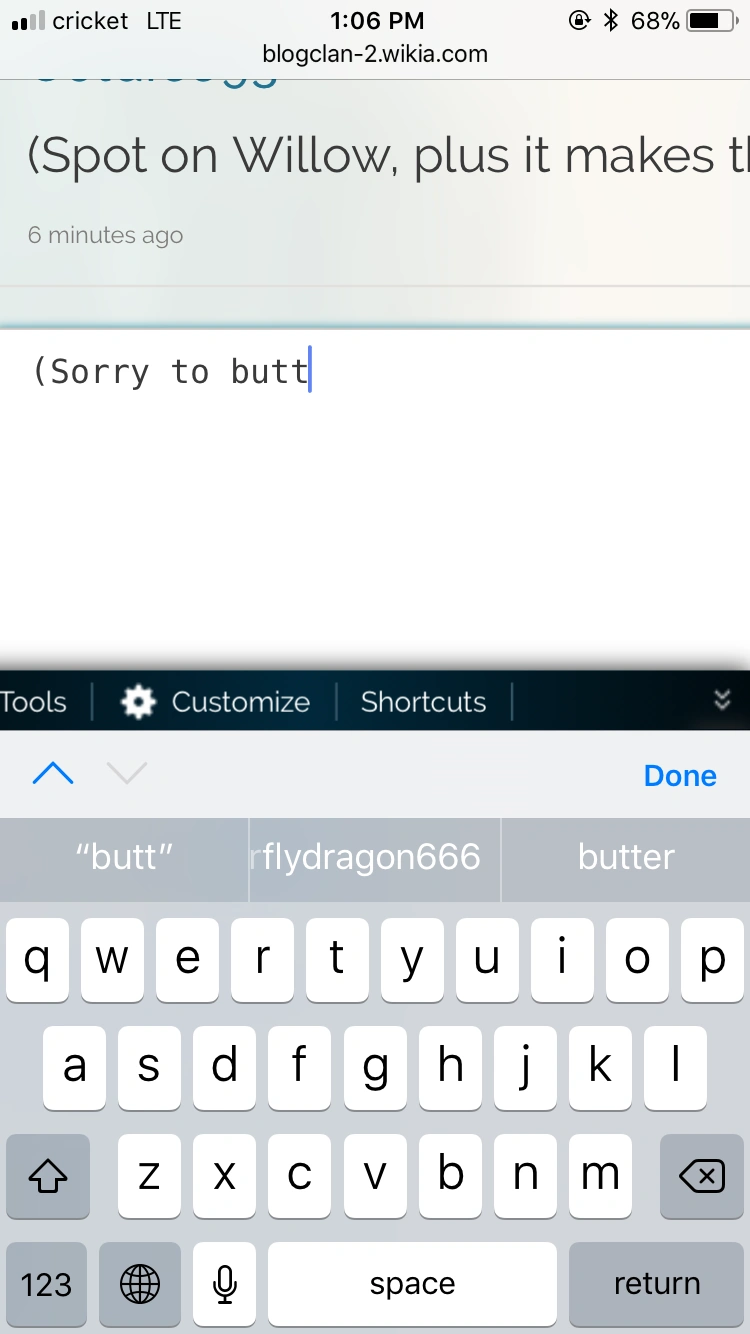Screen dimensions: 750x1334
Task: Tap the backspace key
Action: point(702,1177)
